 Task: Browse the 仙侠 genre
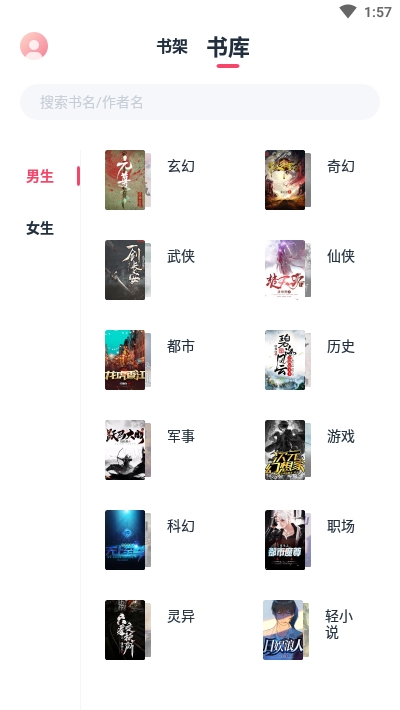coord(341,256)
